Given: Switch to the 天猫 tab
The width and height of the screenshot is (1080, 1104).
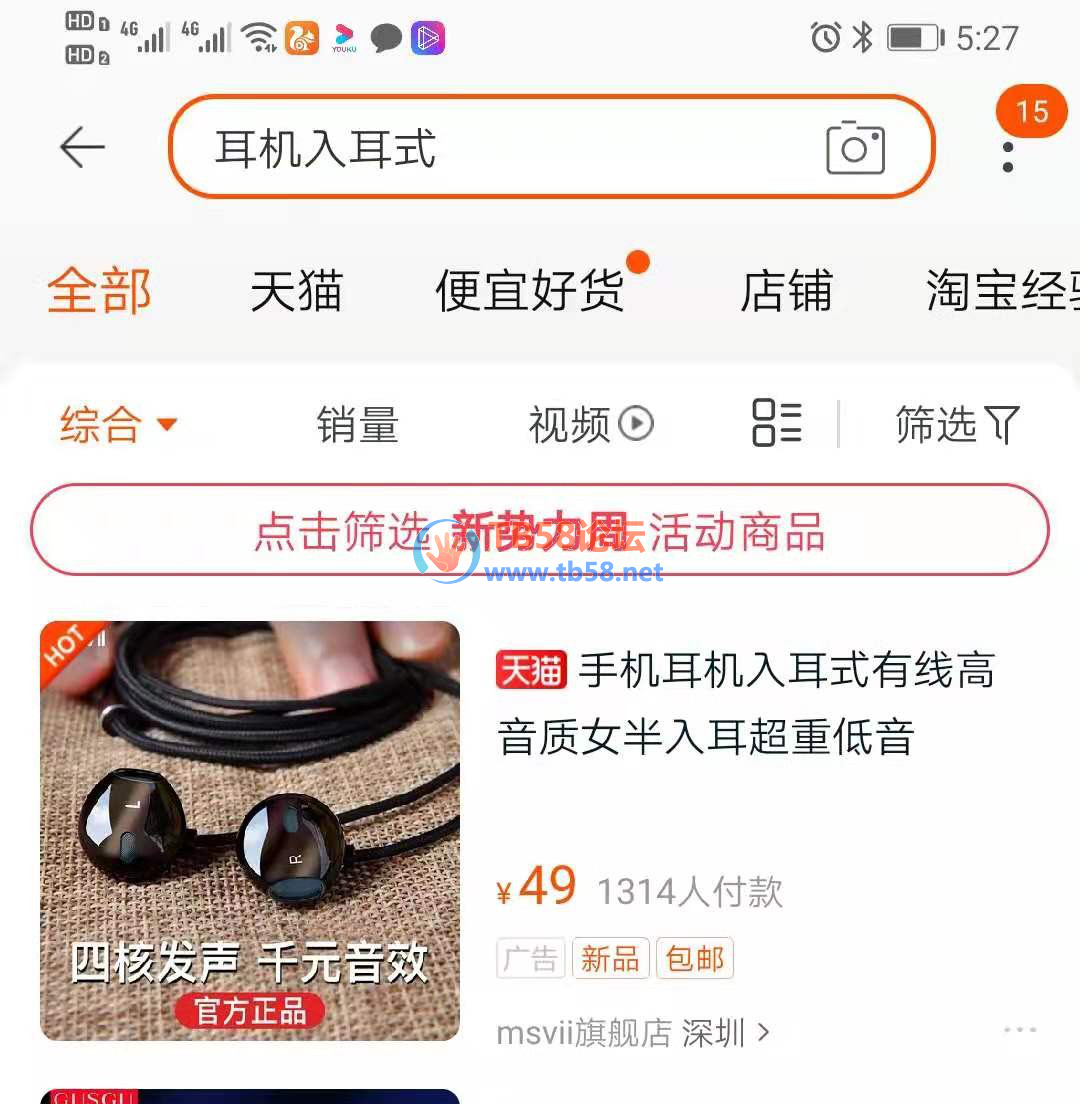Looking at the screenshot, I should [296, 292].
